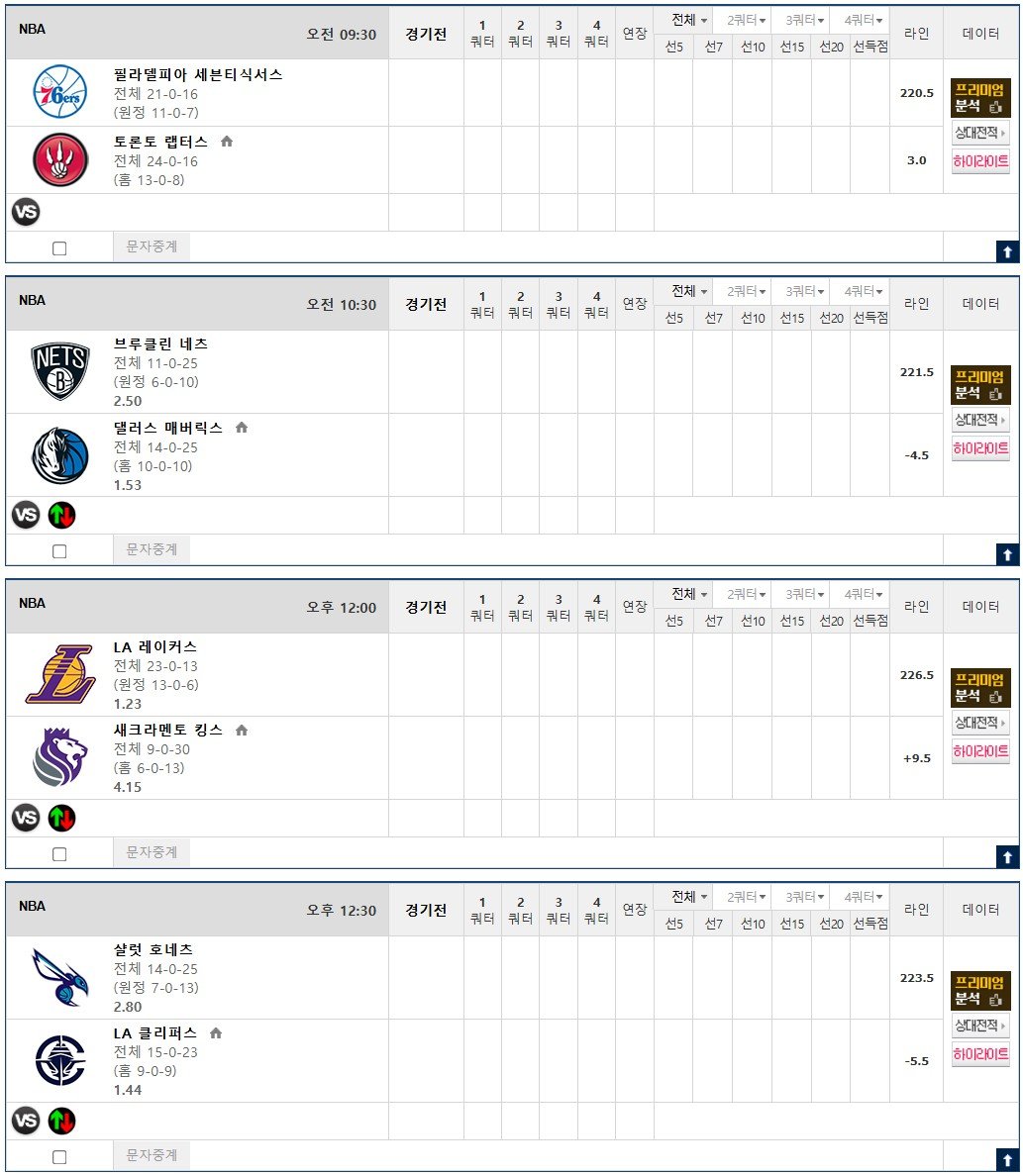Viewport: 1023px width, 1176px height.
Task: Tick the checkbox under the 샬럿 호네츠 game
Action: pyautogui.click(x=59, y=1156)
